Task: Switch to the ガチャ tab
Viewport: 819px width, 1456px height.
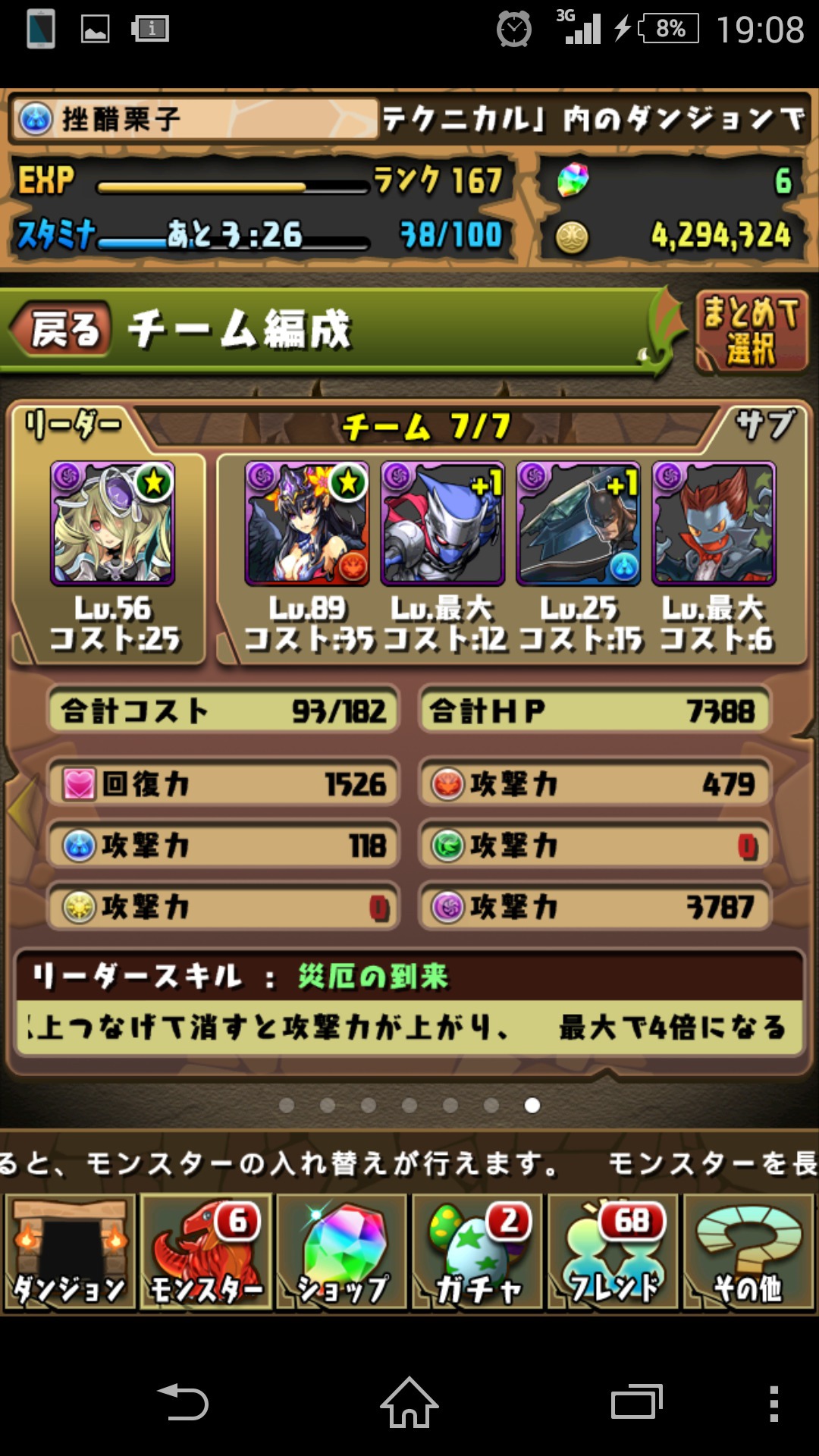Action: pos(478,1253)
